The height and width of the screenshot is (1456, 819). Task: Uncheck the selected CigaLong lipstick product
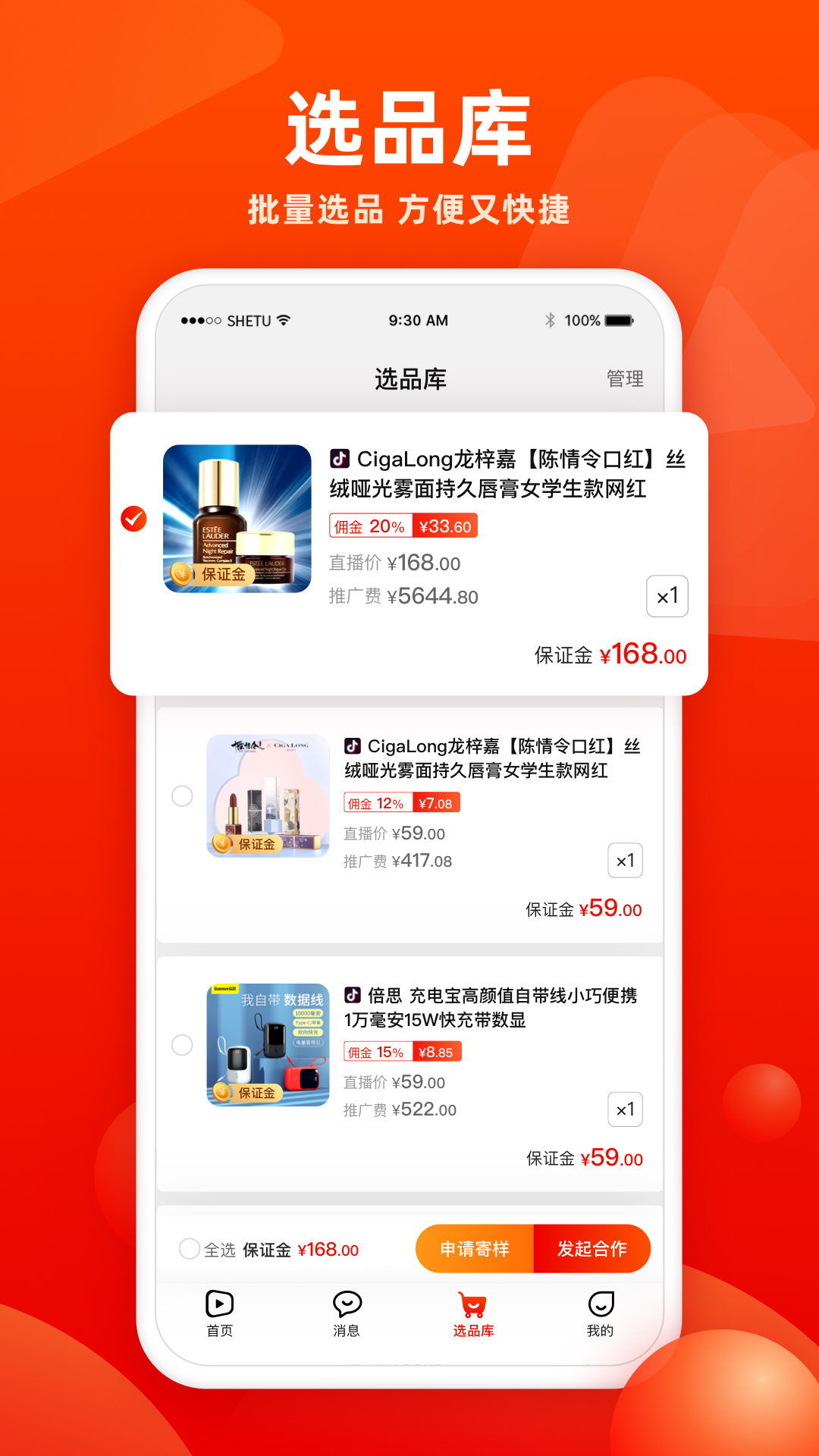(x=133, y=519)
